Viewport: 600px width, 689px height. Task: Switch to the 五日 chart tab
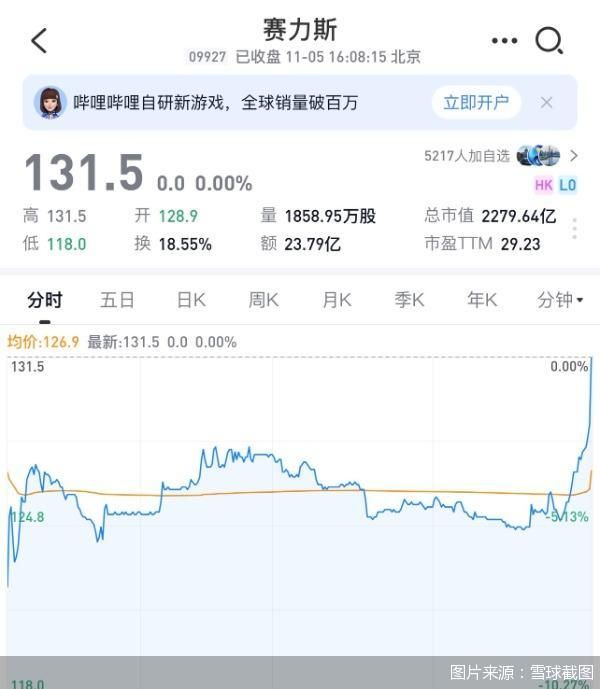(x=117, y=300)
